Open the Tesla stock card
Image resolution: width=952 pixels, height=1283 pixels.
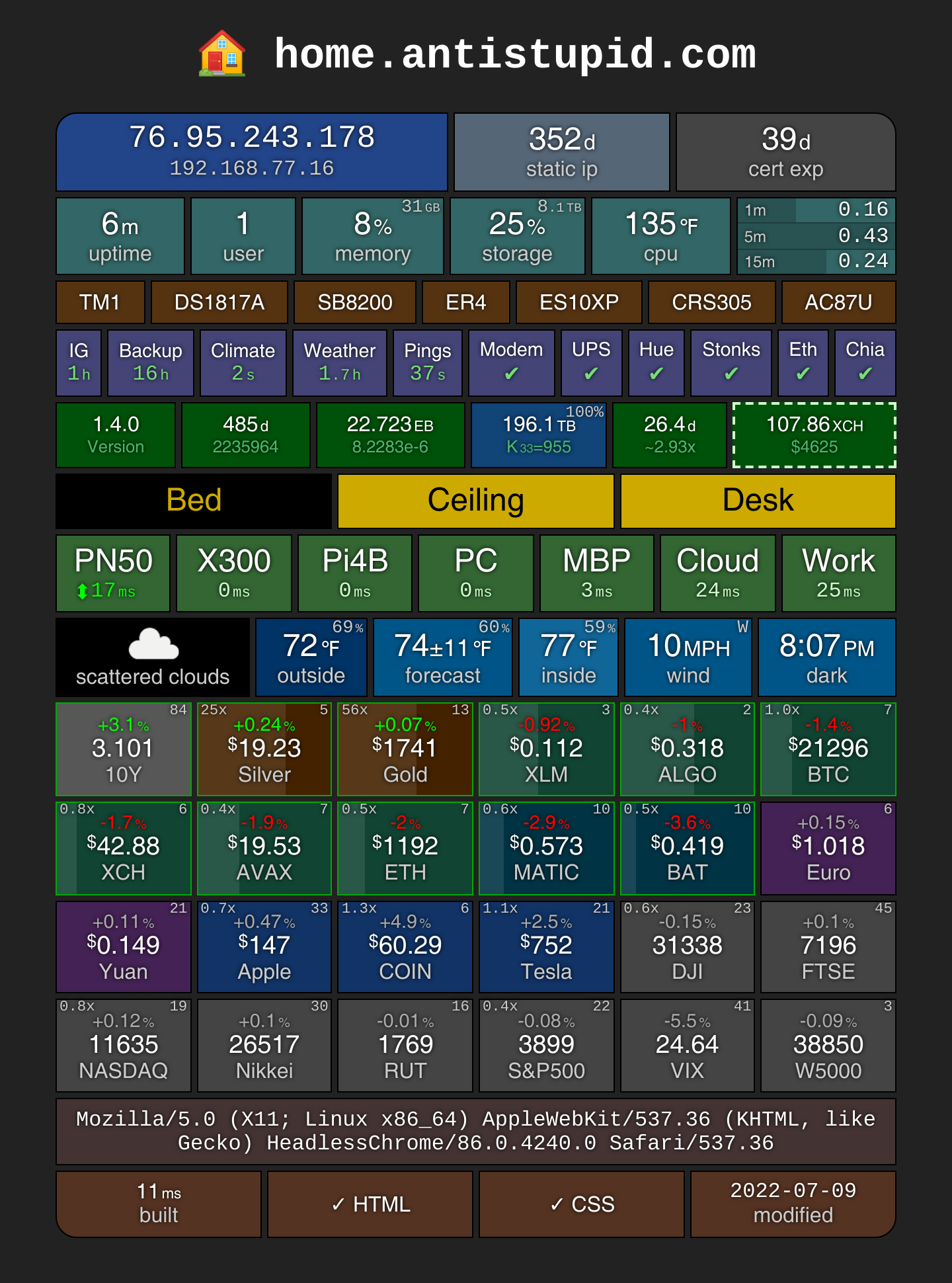pyautogui.click(x=547, y=946)
